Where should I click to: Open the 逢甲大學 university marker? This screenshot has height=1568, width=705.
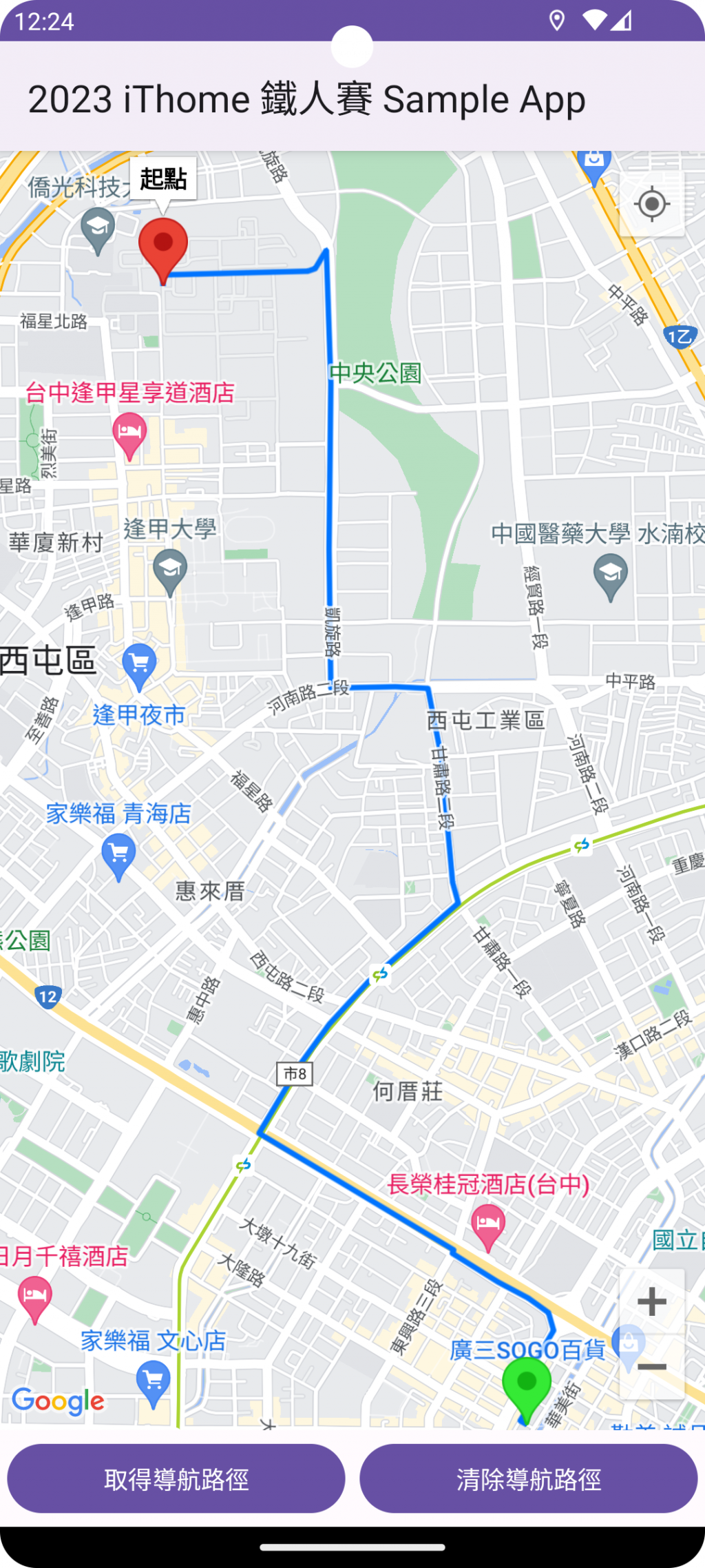point(170,570)
